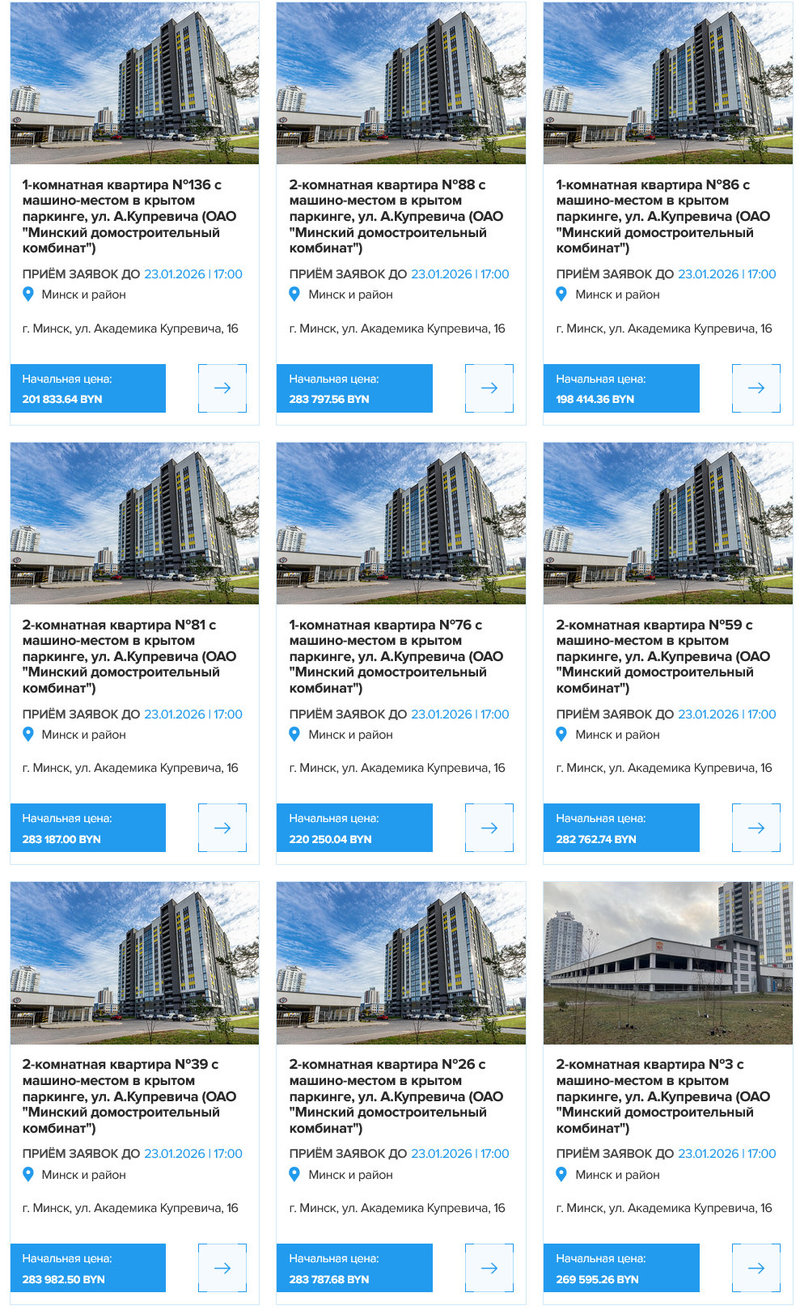800x1314 pixels.
Task: Open the photo of apartment №88 listing
Action: pos(401,83)
